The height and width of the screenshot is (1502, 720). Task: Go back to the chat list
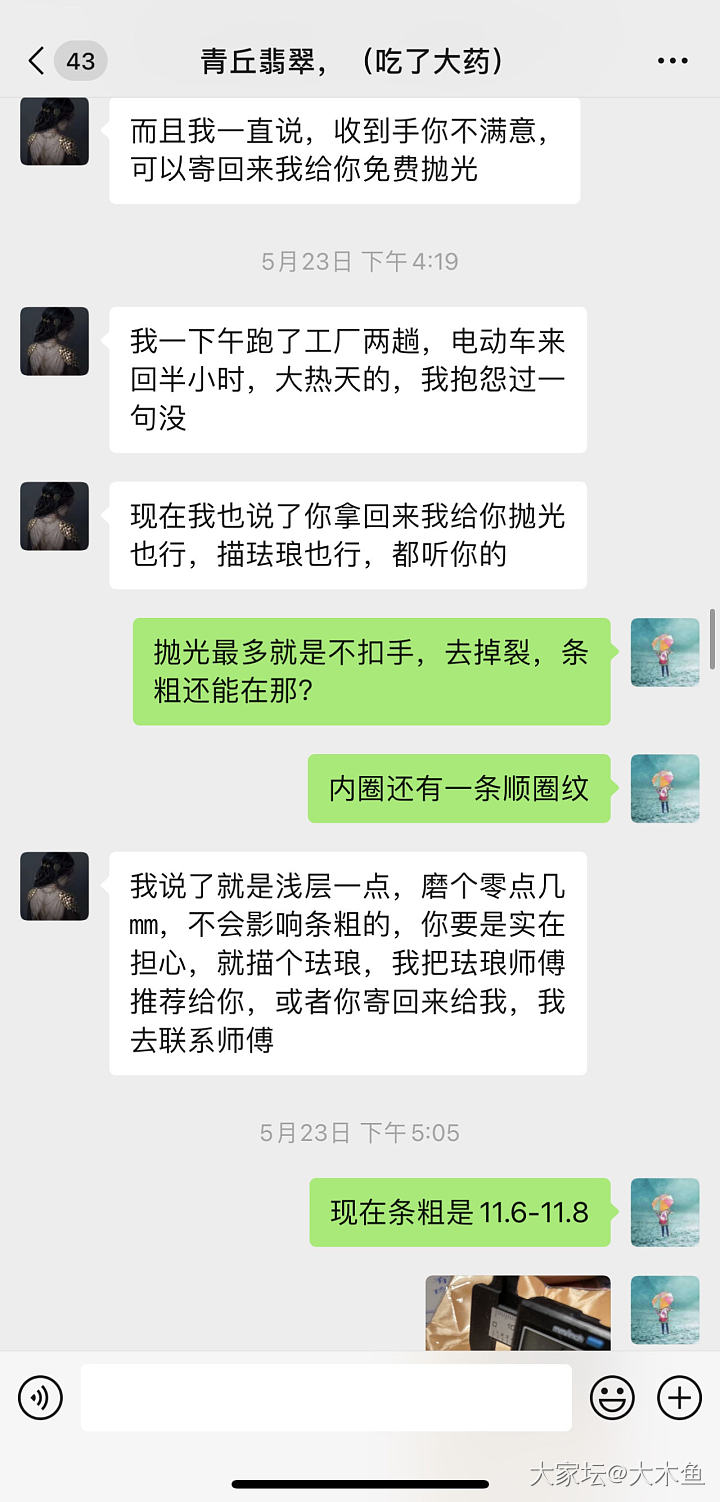(38, 61)
